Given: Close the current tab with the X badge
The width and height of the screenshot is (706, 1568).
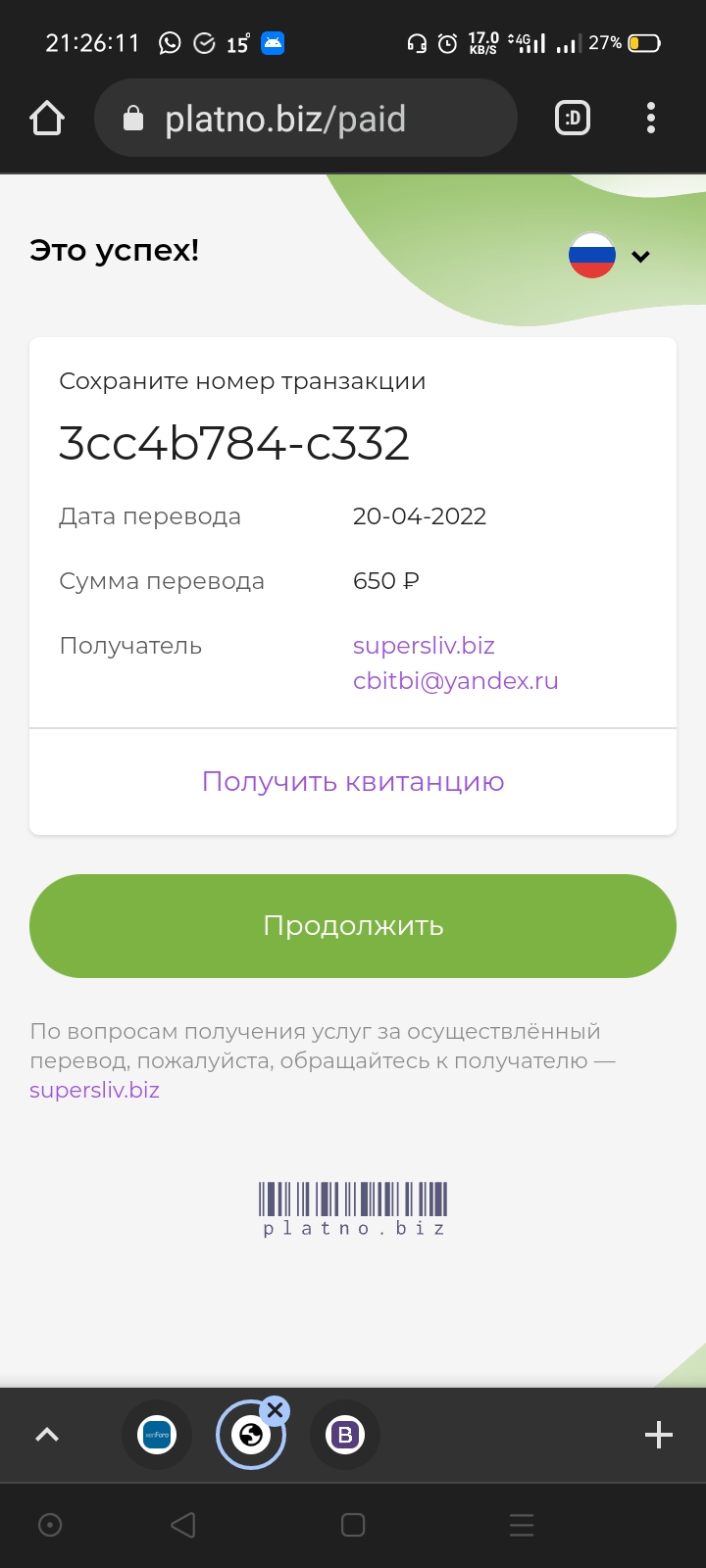Looking at the screenshot, I should click(276, 1410).
